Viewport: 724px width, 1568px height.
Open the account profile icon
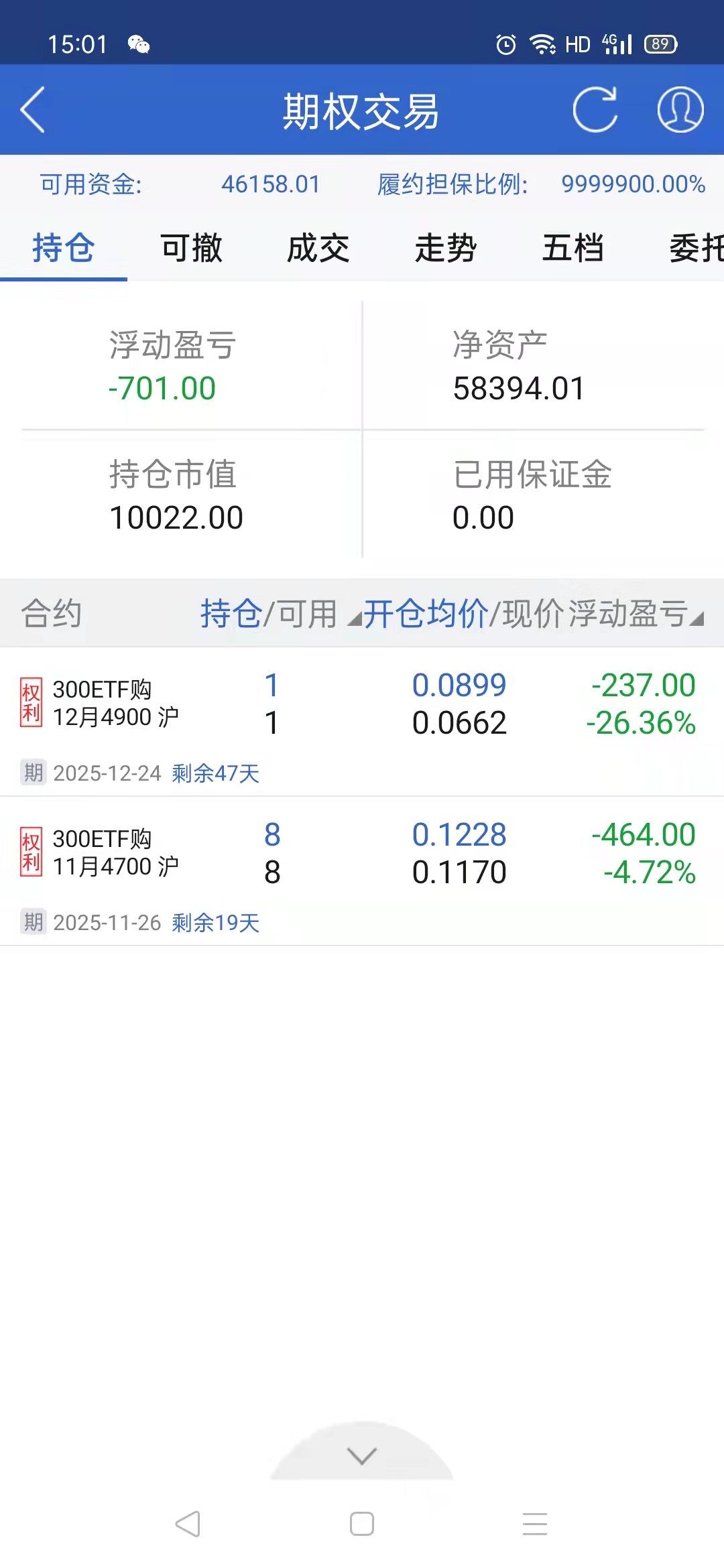tap(680, 110)
